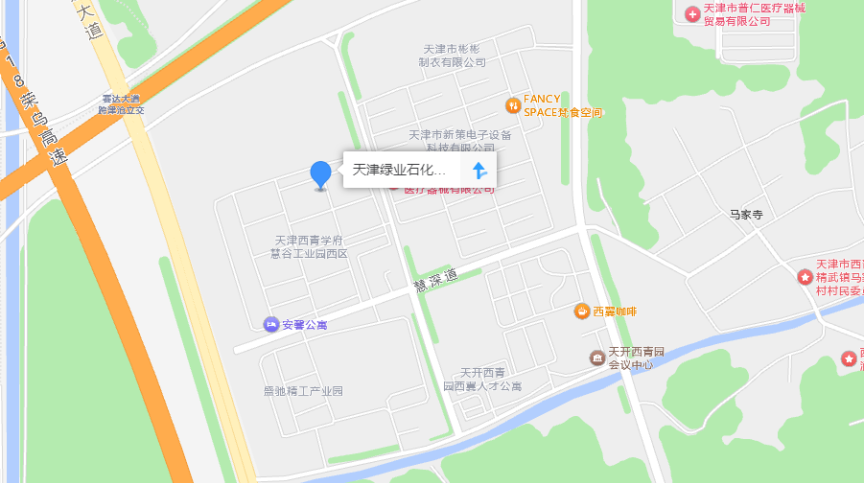Tap the blue location pin marker
This screenshot has width=864, height=483.
tap(320, 175)
